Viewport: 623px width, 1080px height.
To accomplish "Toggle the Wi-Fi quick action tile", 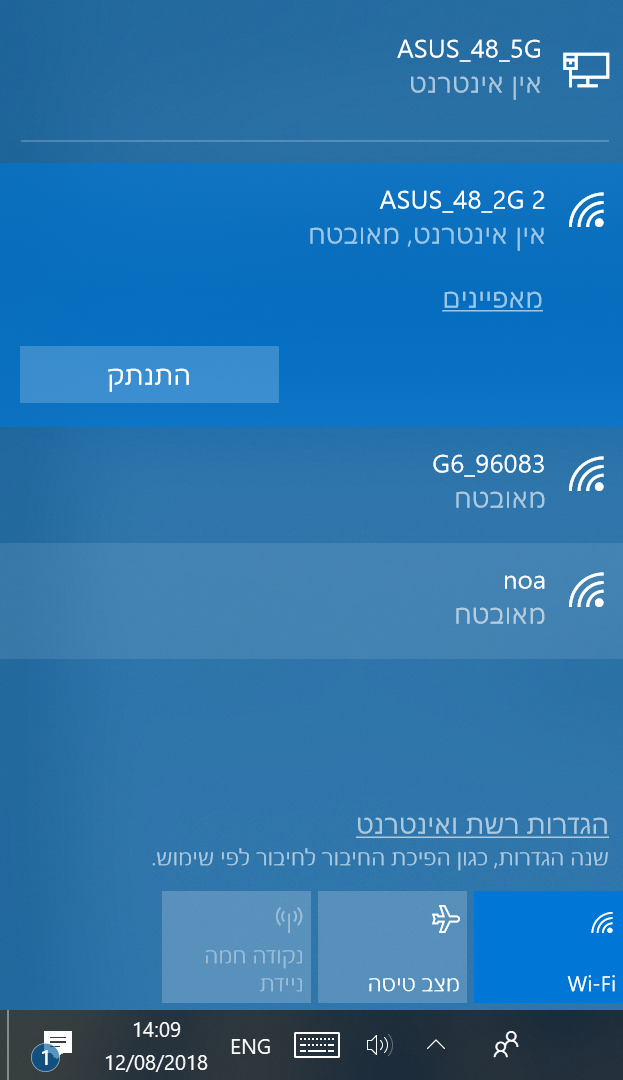I will click(x=548, y=947).
